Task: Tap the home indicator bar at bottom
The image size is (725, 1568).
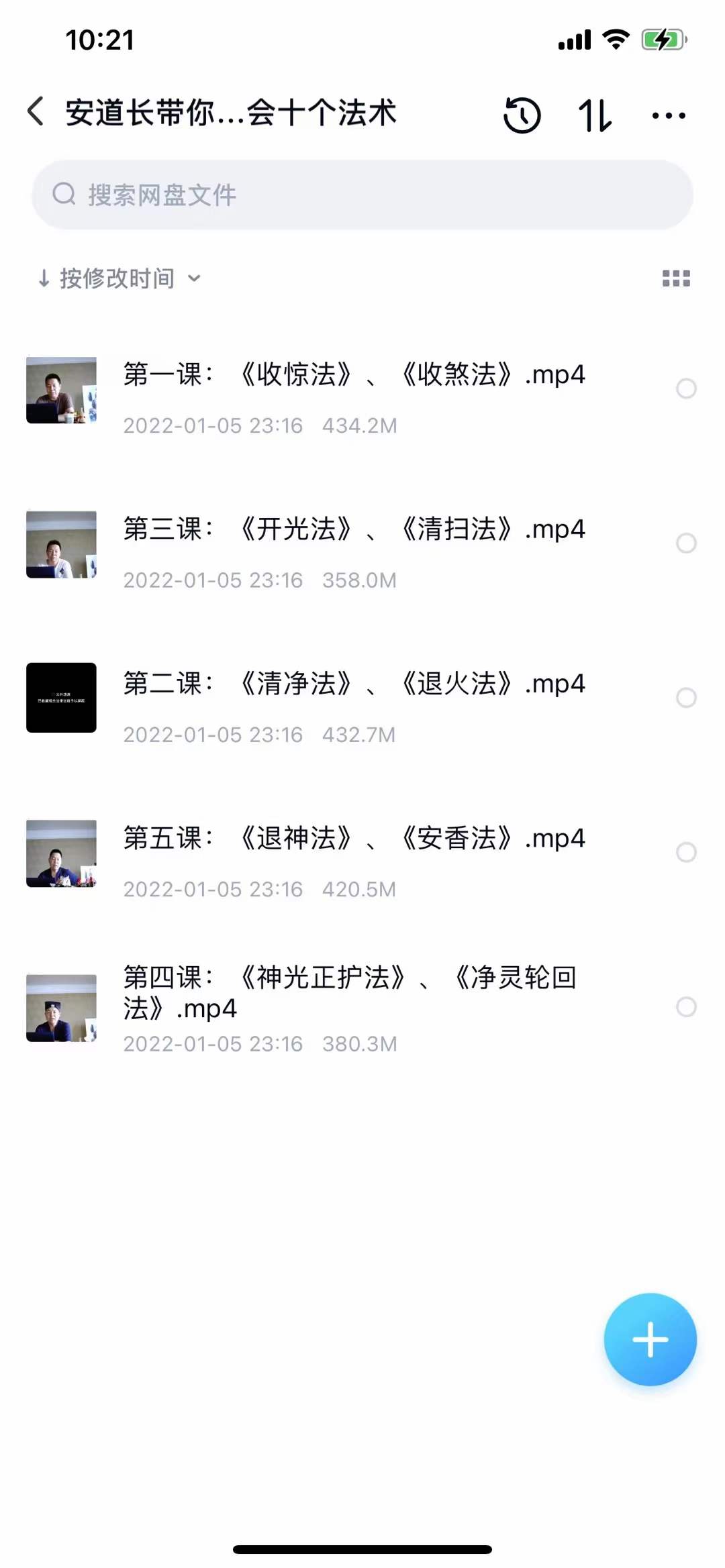Action: tap(362, 1550)
